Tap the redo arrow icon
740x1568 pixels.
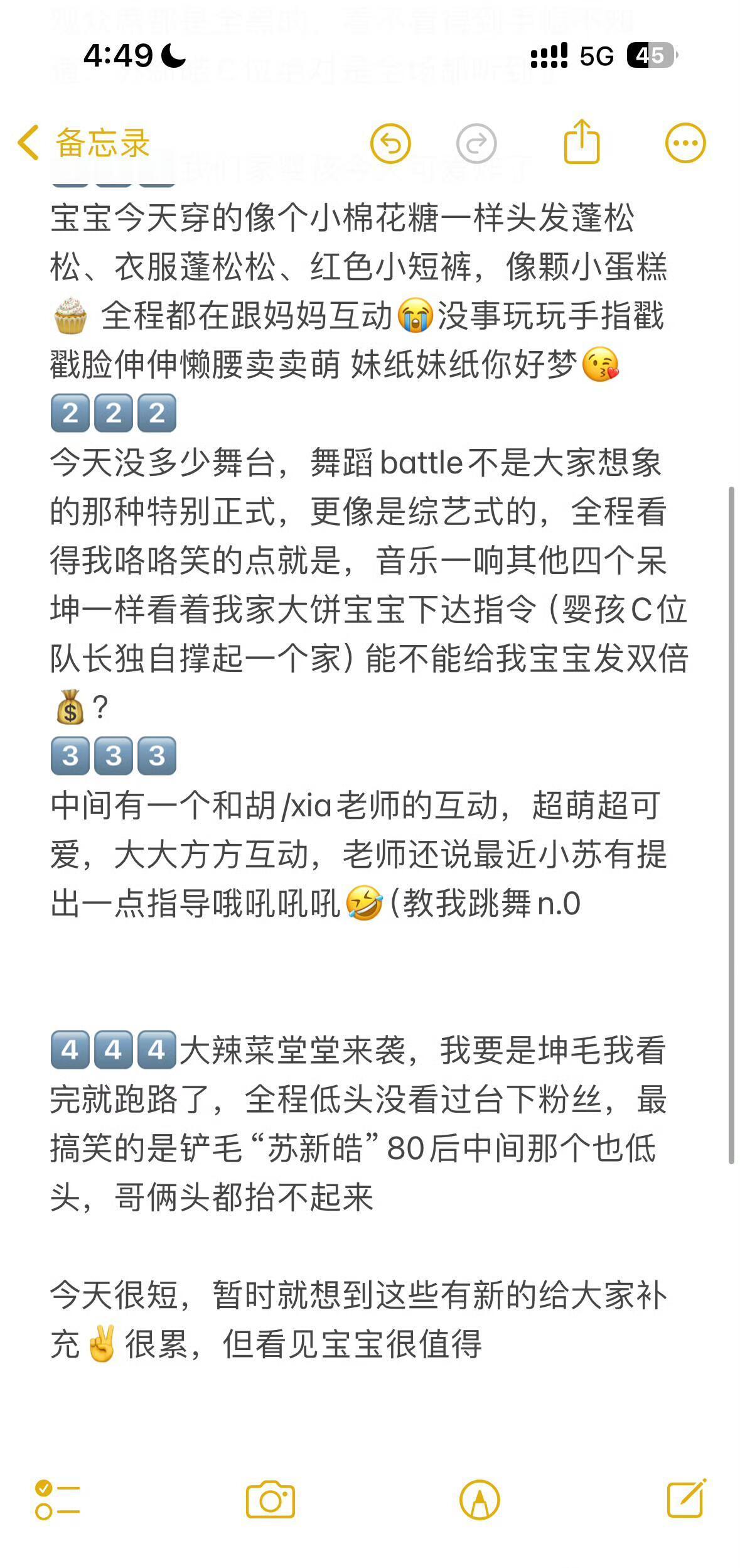[476, 143]
